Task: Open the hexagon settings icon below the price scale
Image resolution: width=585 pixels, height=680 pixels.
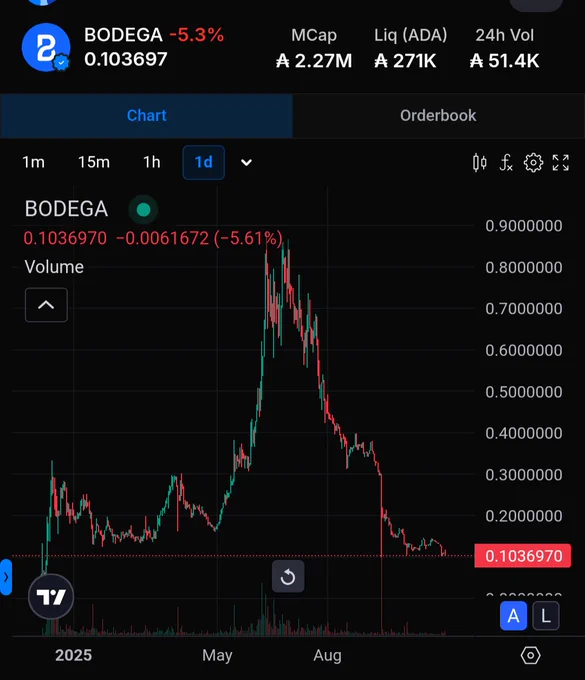Action: coord(530,655)
